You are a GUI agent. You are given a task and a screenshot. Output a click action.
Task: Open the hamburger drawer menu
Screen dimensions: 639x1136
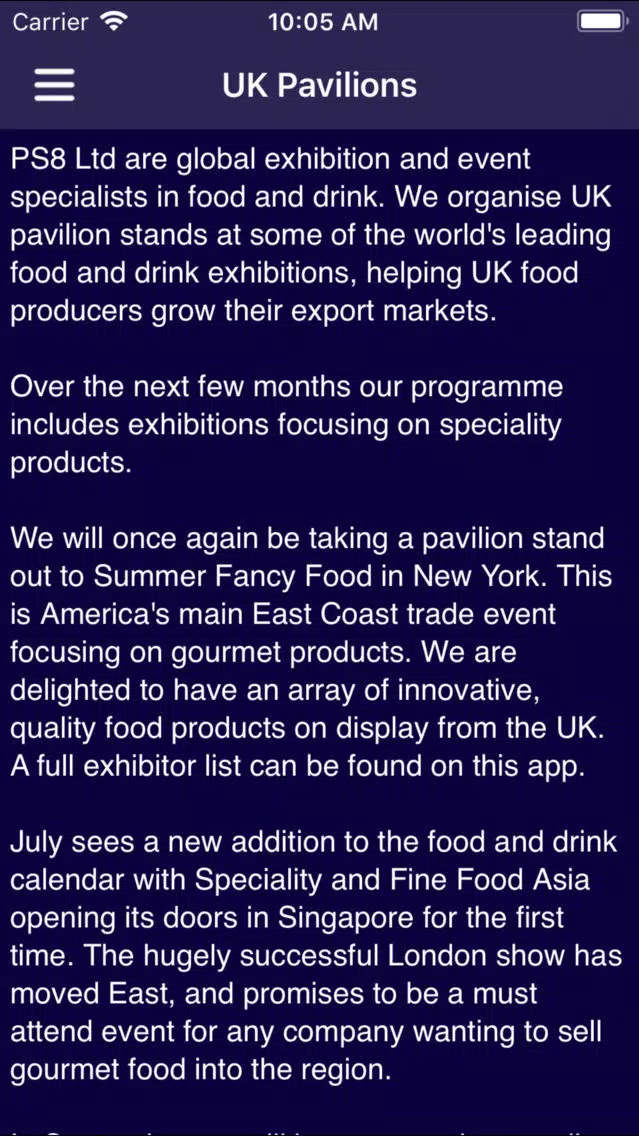(x=54, y=85)
